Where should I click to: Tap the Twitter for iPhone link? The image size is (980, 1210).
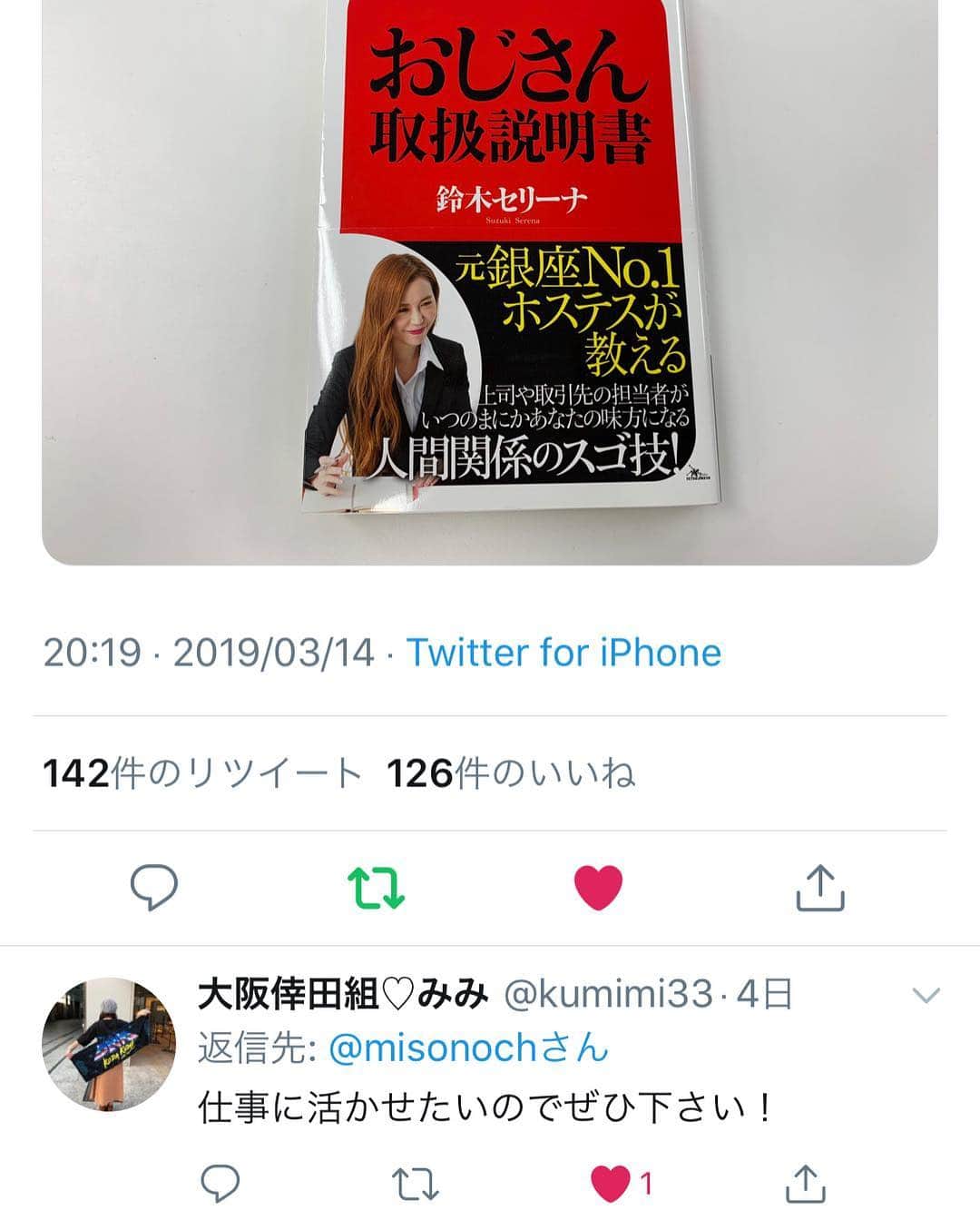(563, 653)
